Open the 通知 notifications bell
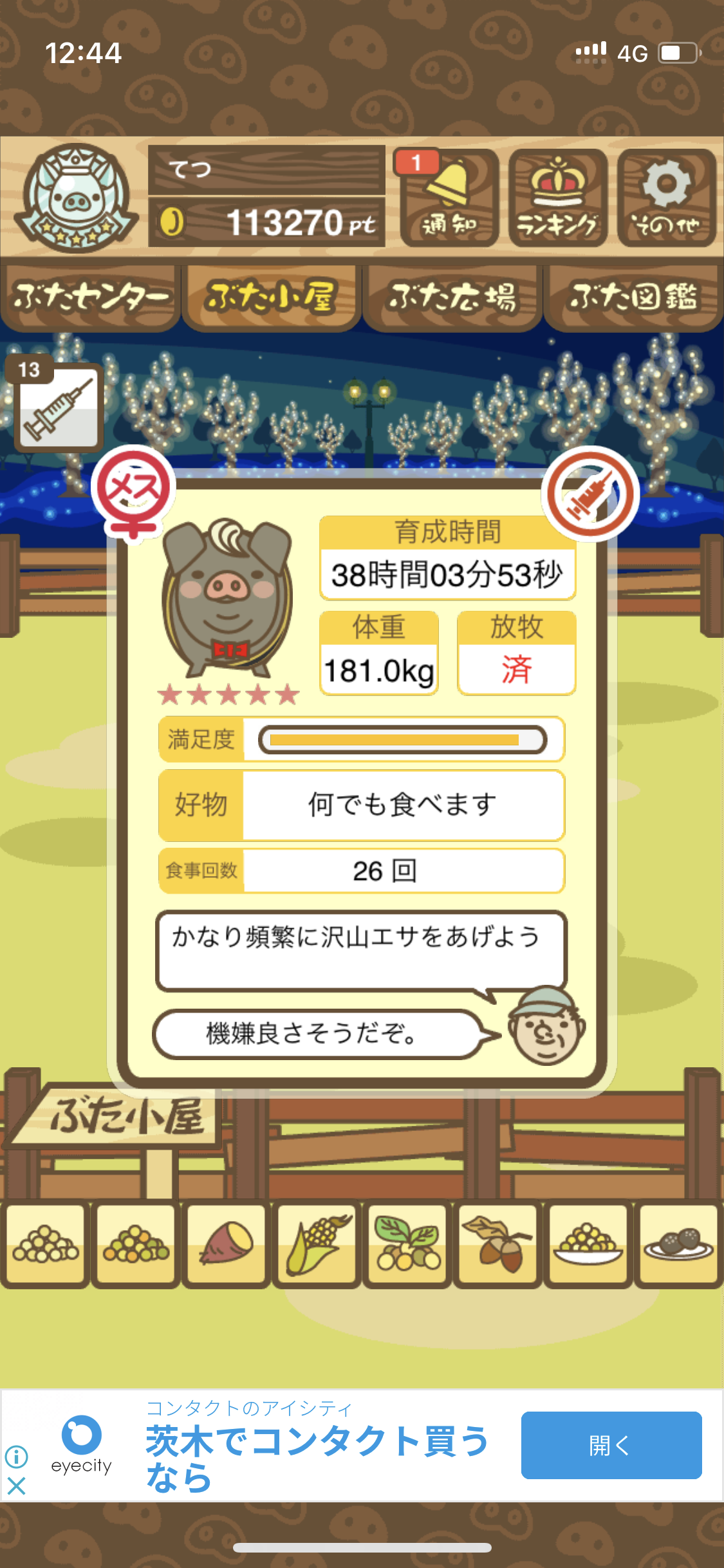Image resolution: width=724 pixels, height=1568 pixels. point(449,198)
